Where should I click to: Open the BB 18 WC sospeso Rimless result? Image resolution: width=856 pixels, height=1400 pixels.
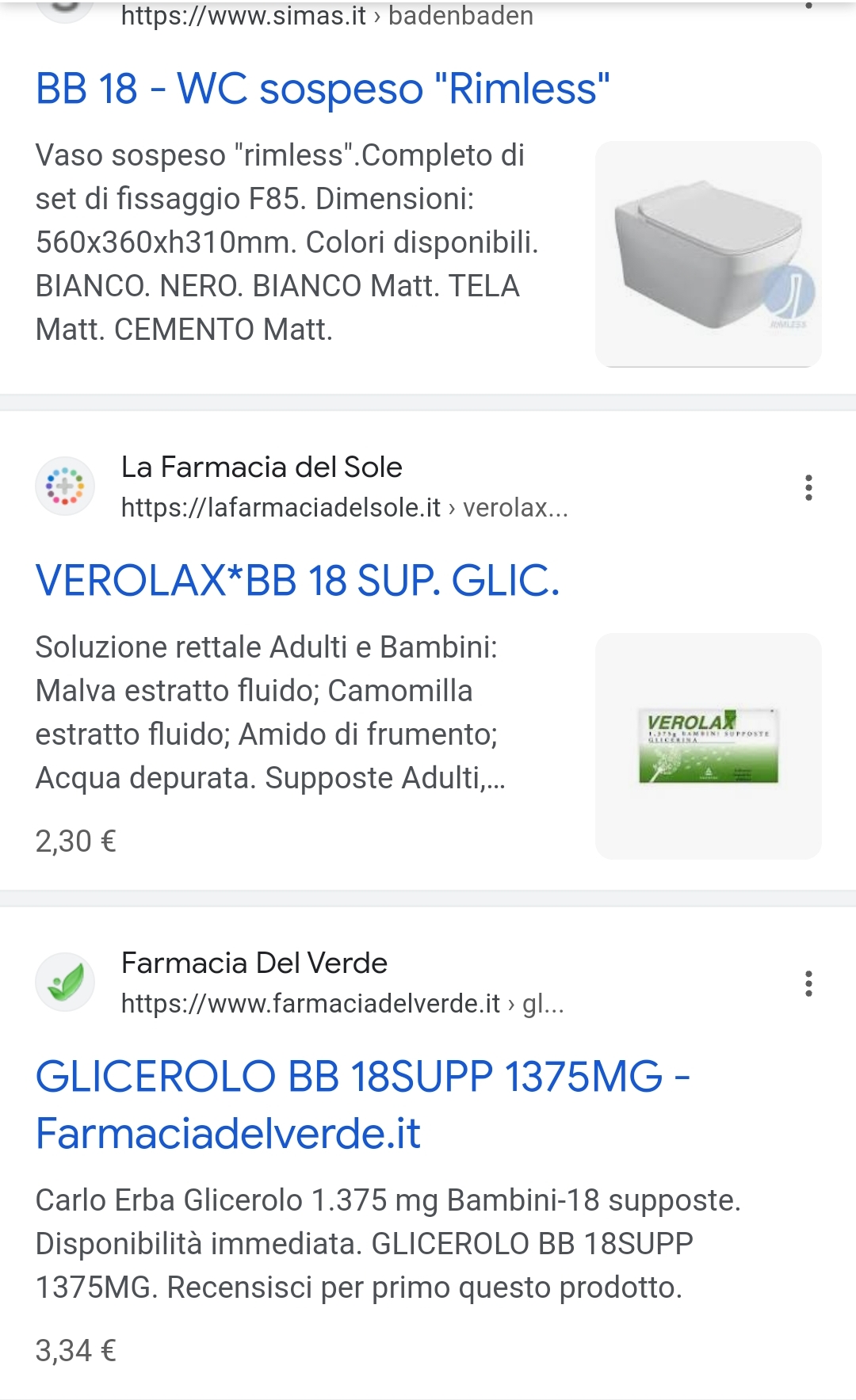[323, 89]
